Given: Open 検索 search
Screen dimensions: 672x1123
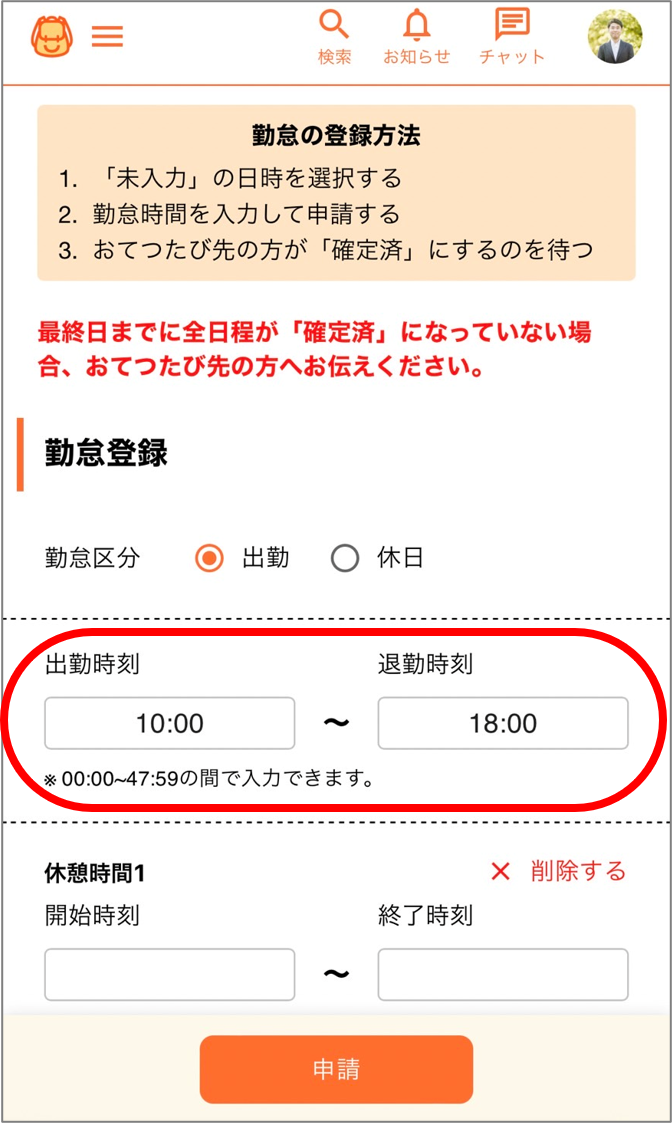Looking at the screenshot, I should (335, 37).
